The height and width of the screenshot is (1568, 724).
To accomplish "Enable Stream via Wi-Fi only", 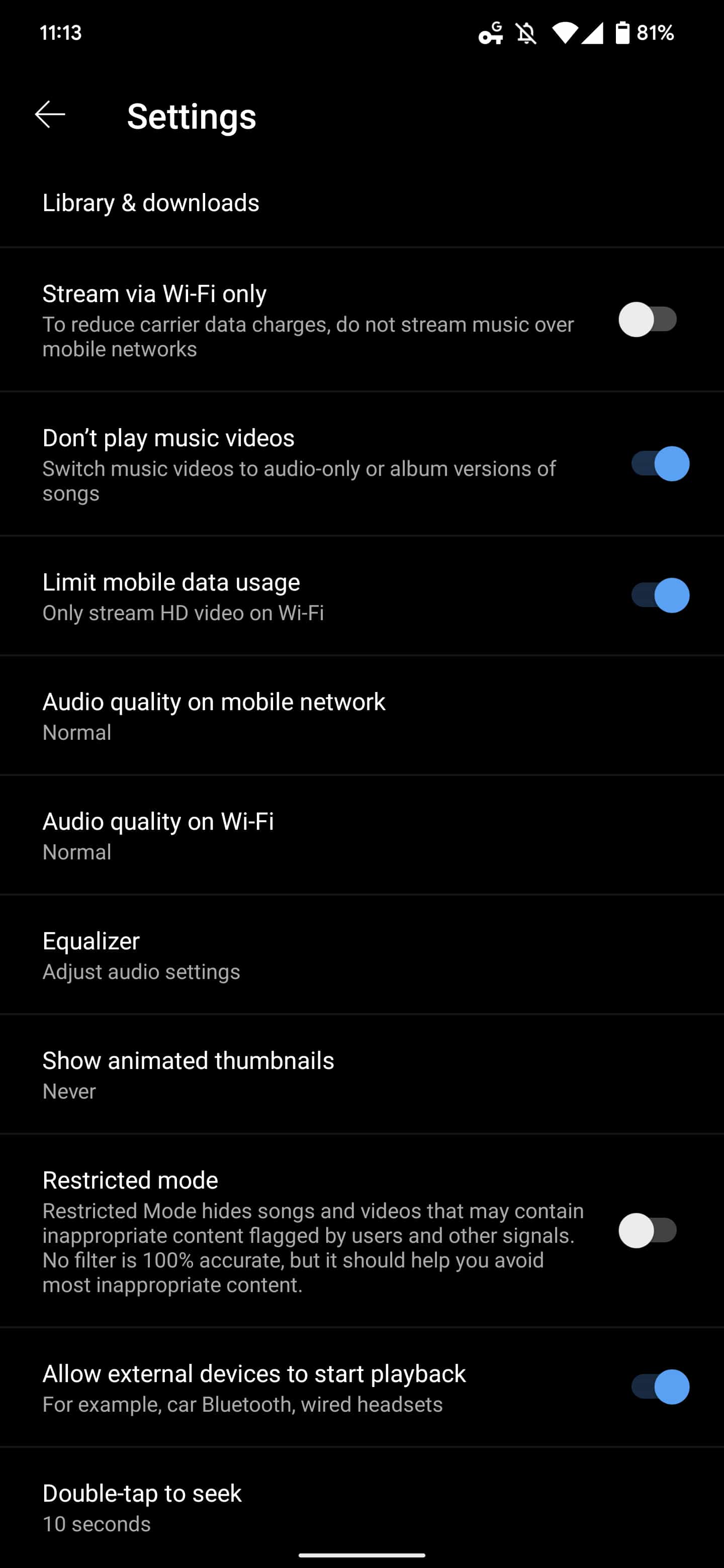I will [647, 320].
